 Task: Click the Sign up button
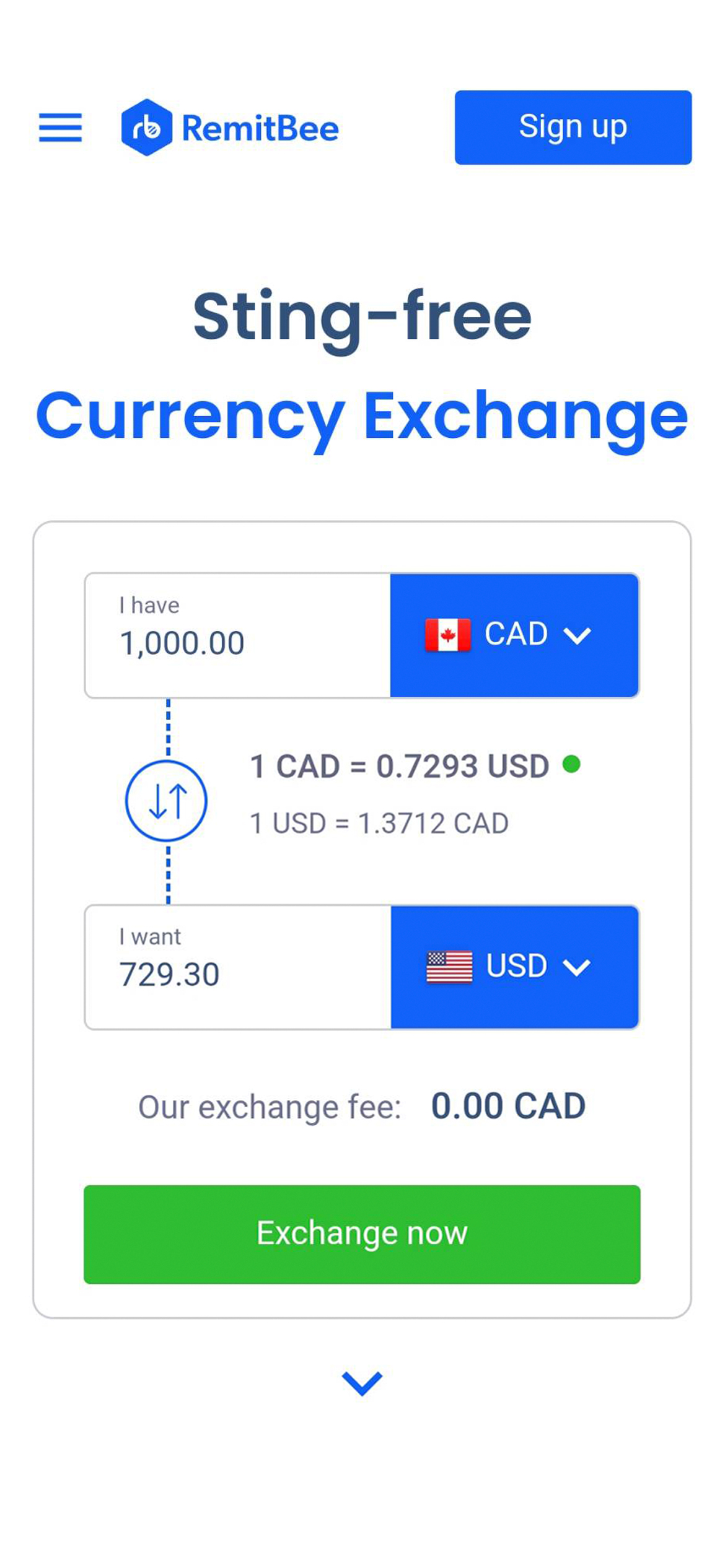click(x=572, y=126)
